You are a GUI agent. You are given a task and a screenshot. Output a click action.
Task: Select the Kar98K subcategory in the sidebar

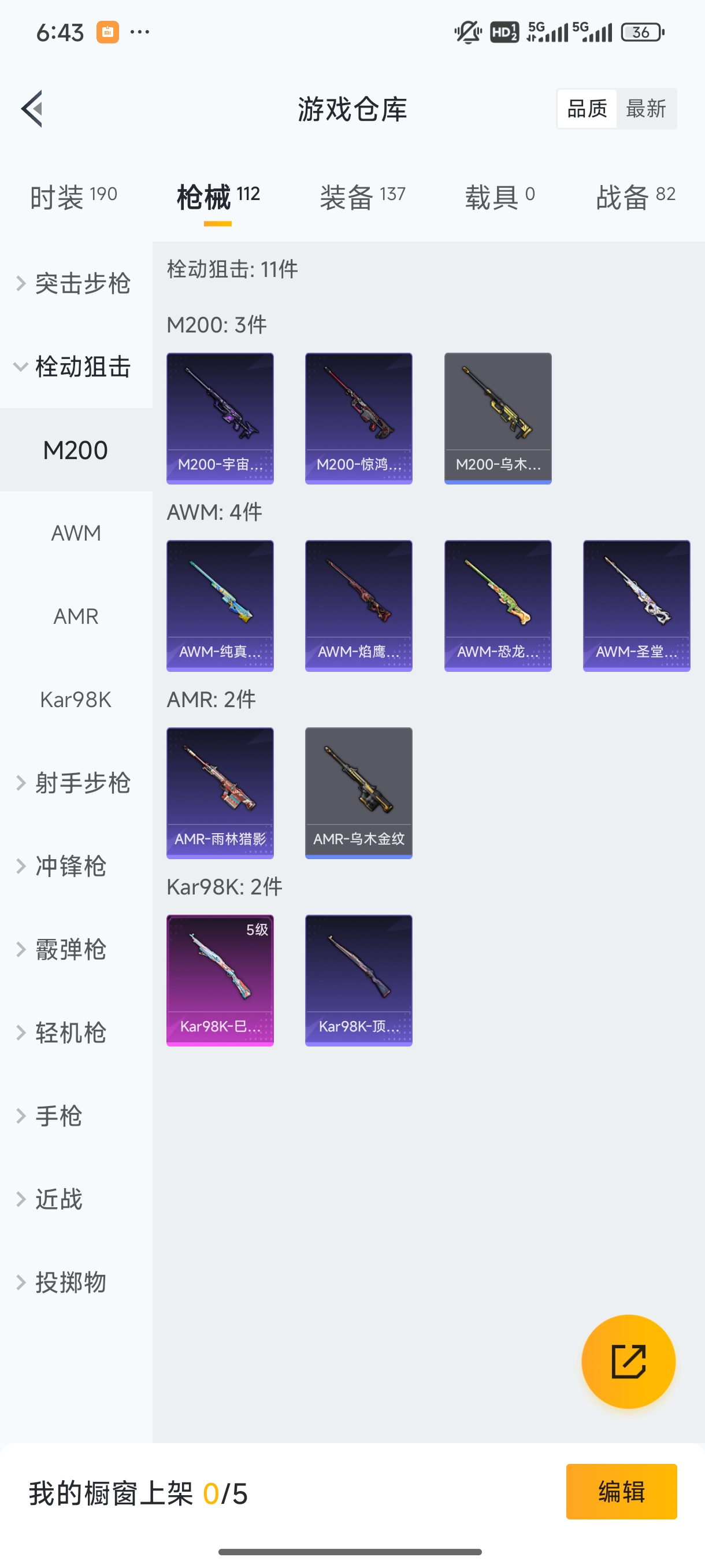tap(76, 700)
